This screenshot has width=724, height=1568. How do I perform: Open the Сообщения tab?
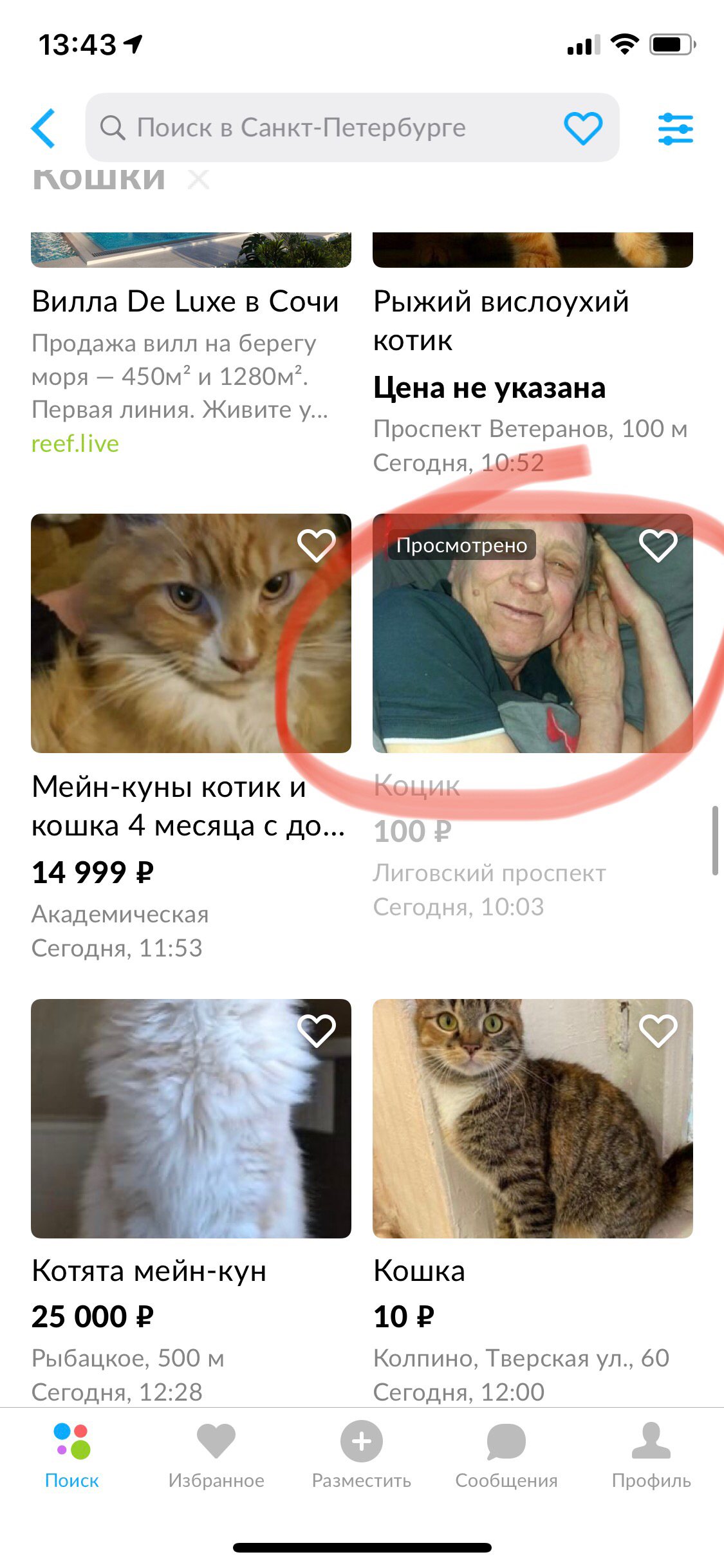point(506,1457)
